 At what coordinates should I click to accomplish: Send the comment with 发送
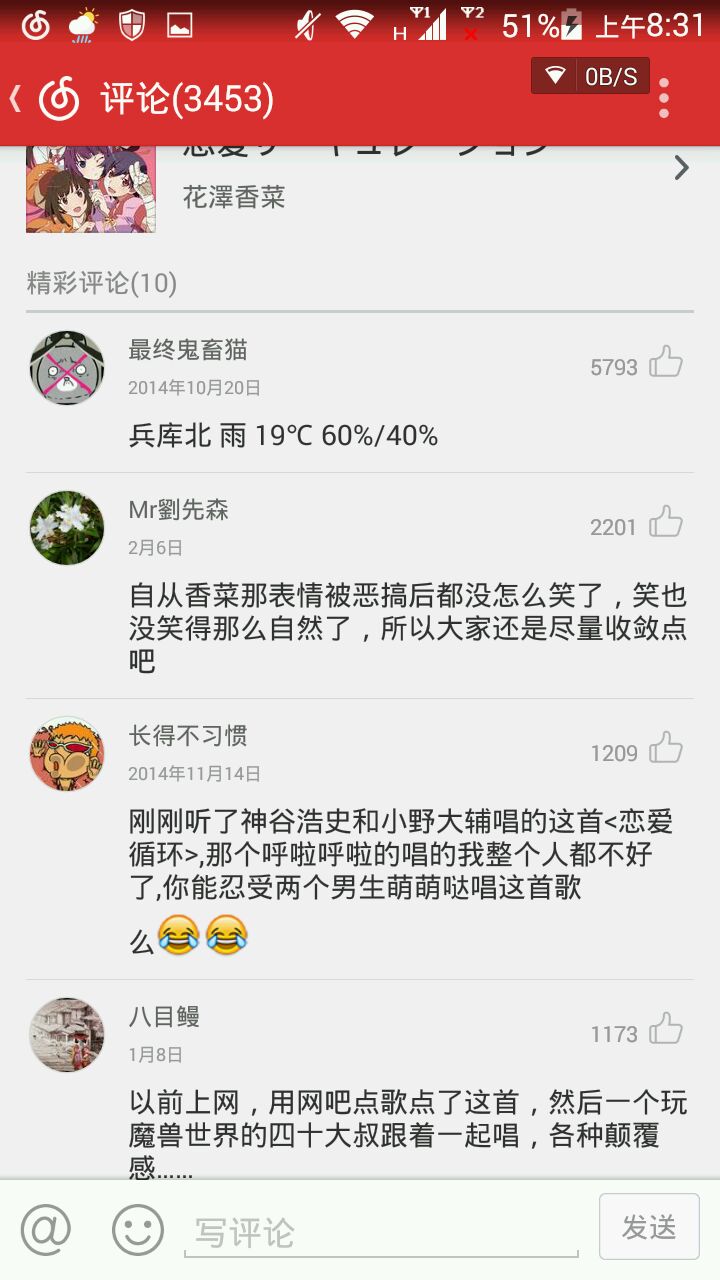pyautogui.click(x=649, y=1227)
